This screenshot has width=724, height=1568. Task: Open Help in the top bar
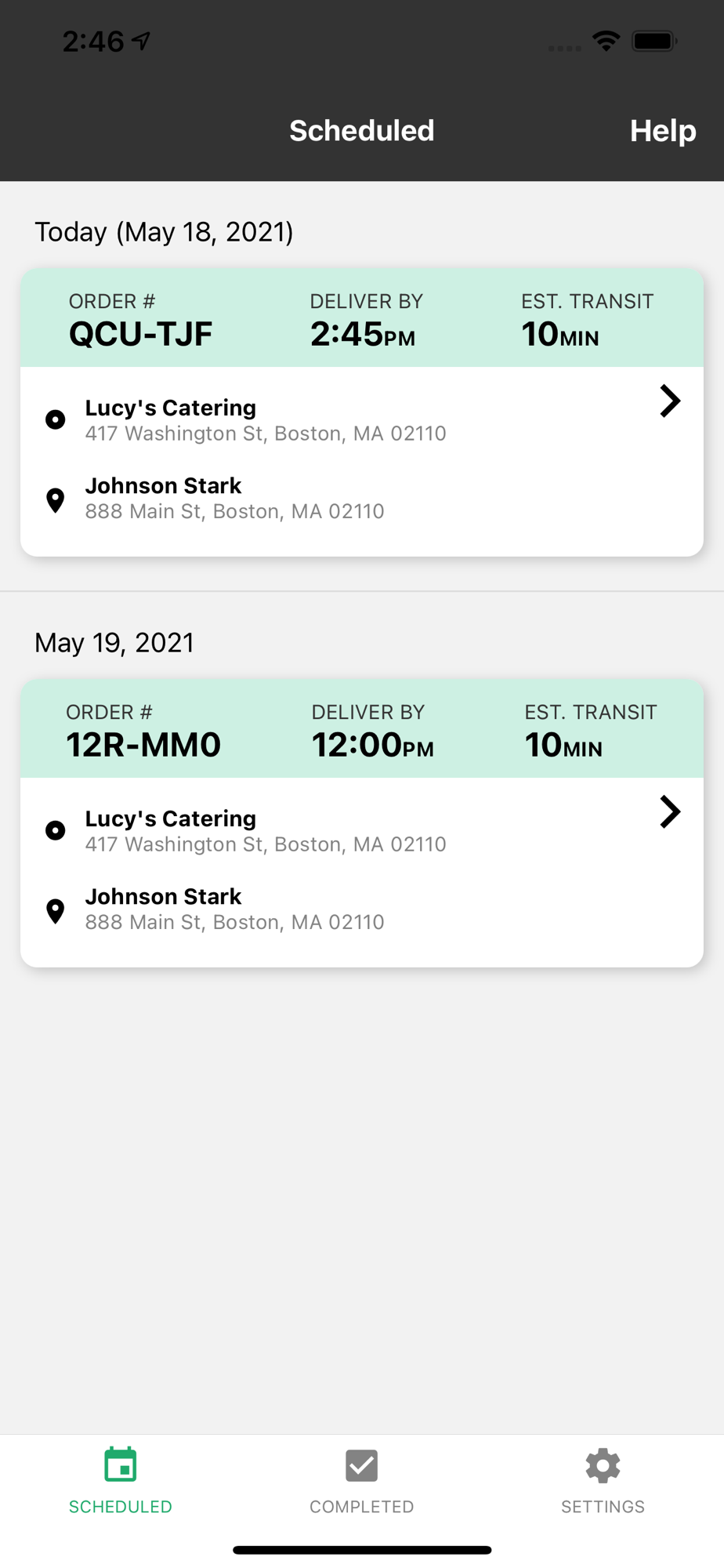[662, 131]
